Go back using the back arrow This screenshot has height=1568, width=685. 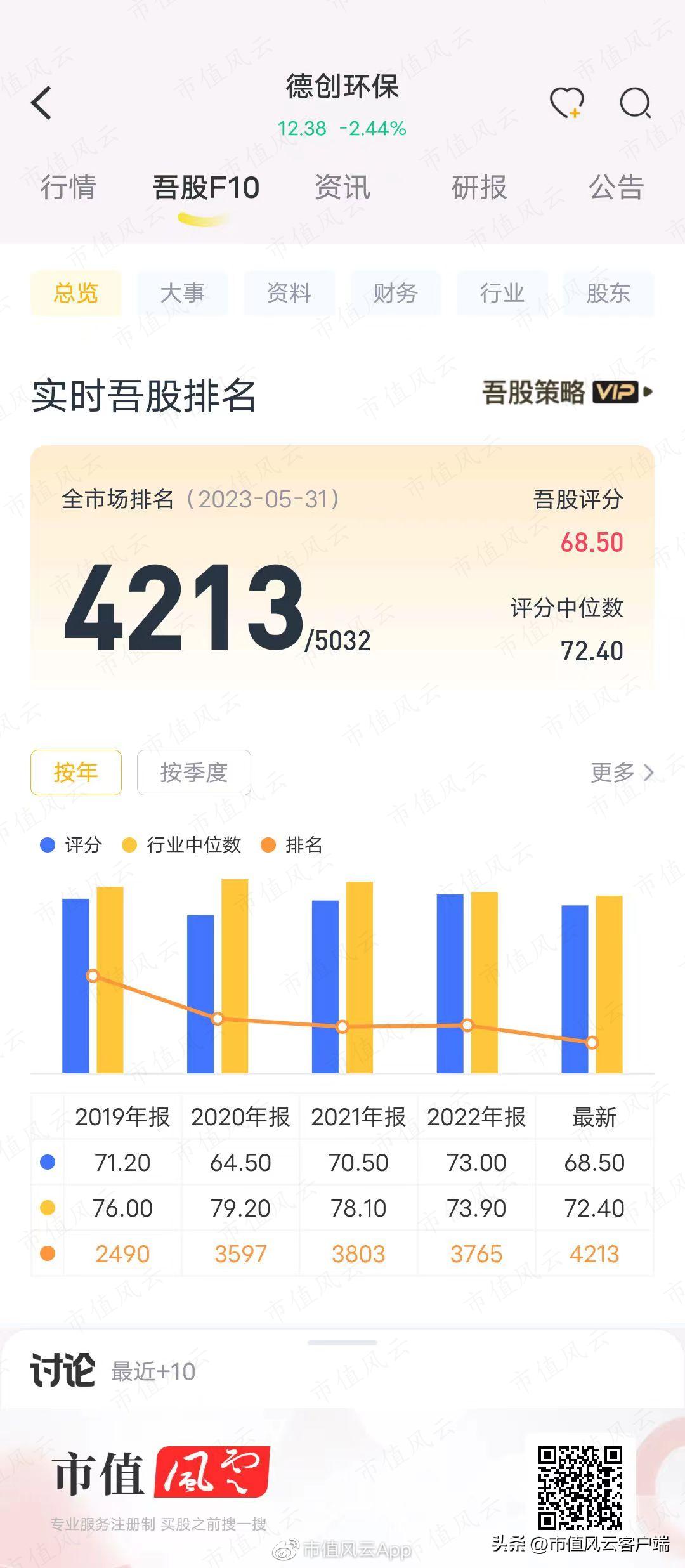click(42, 103)
